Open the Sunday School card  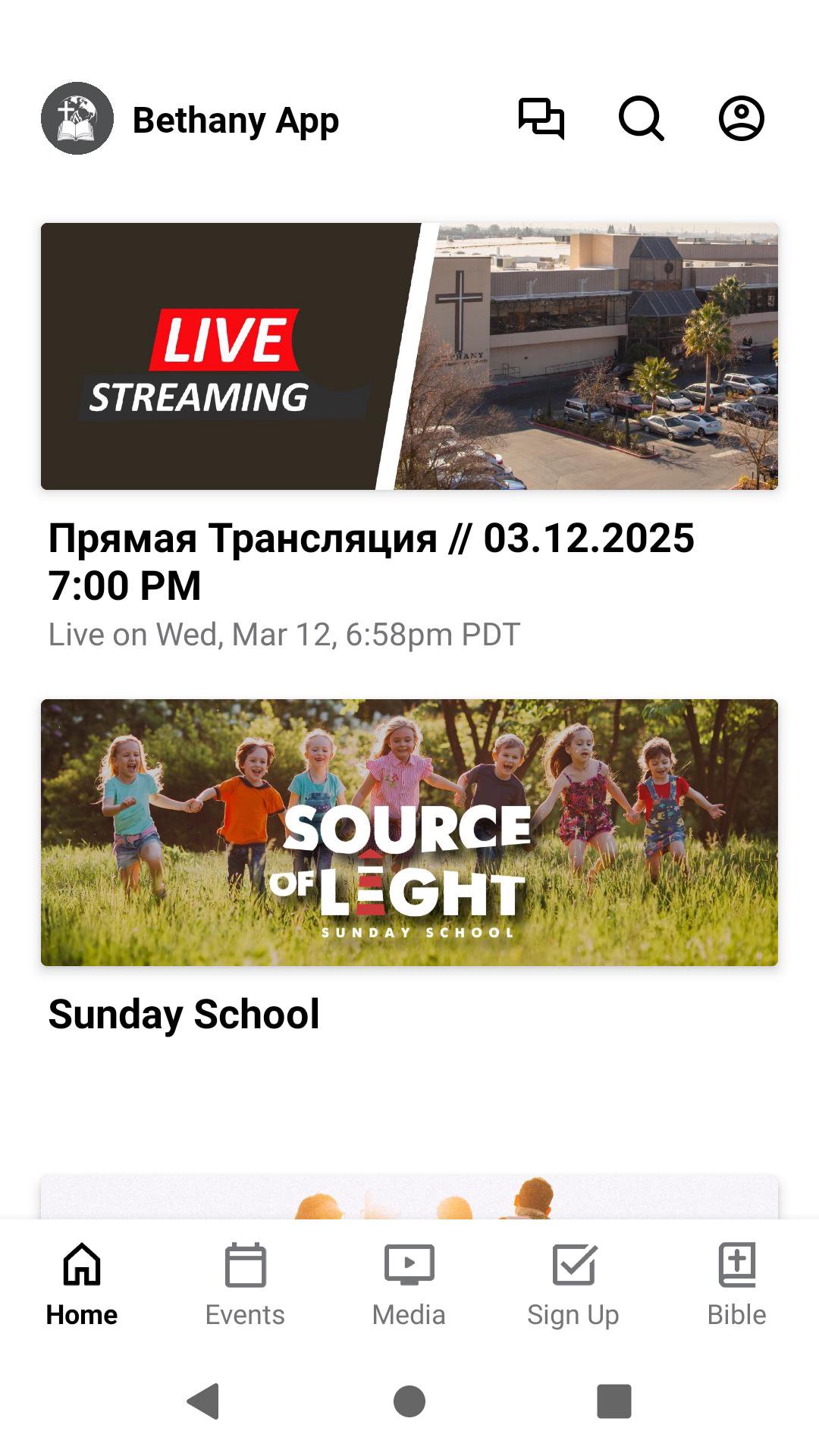[x=409, y=833]
